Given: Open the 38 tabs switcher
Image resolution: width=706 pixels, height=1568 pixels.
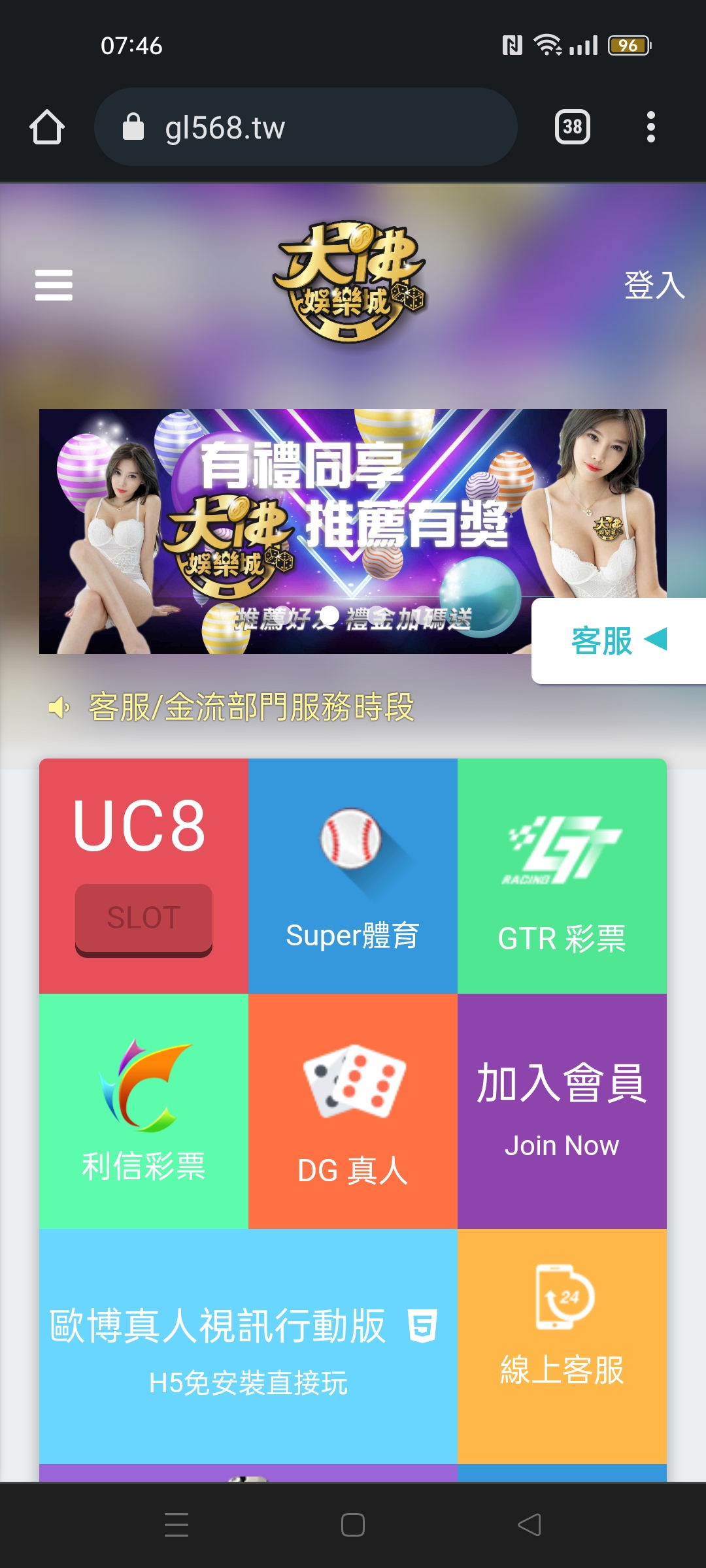Looking at the screenshot, I should coord(573,127).
